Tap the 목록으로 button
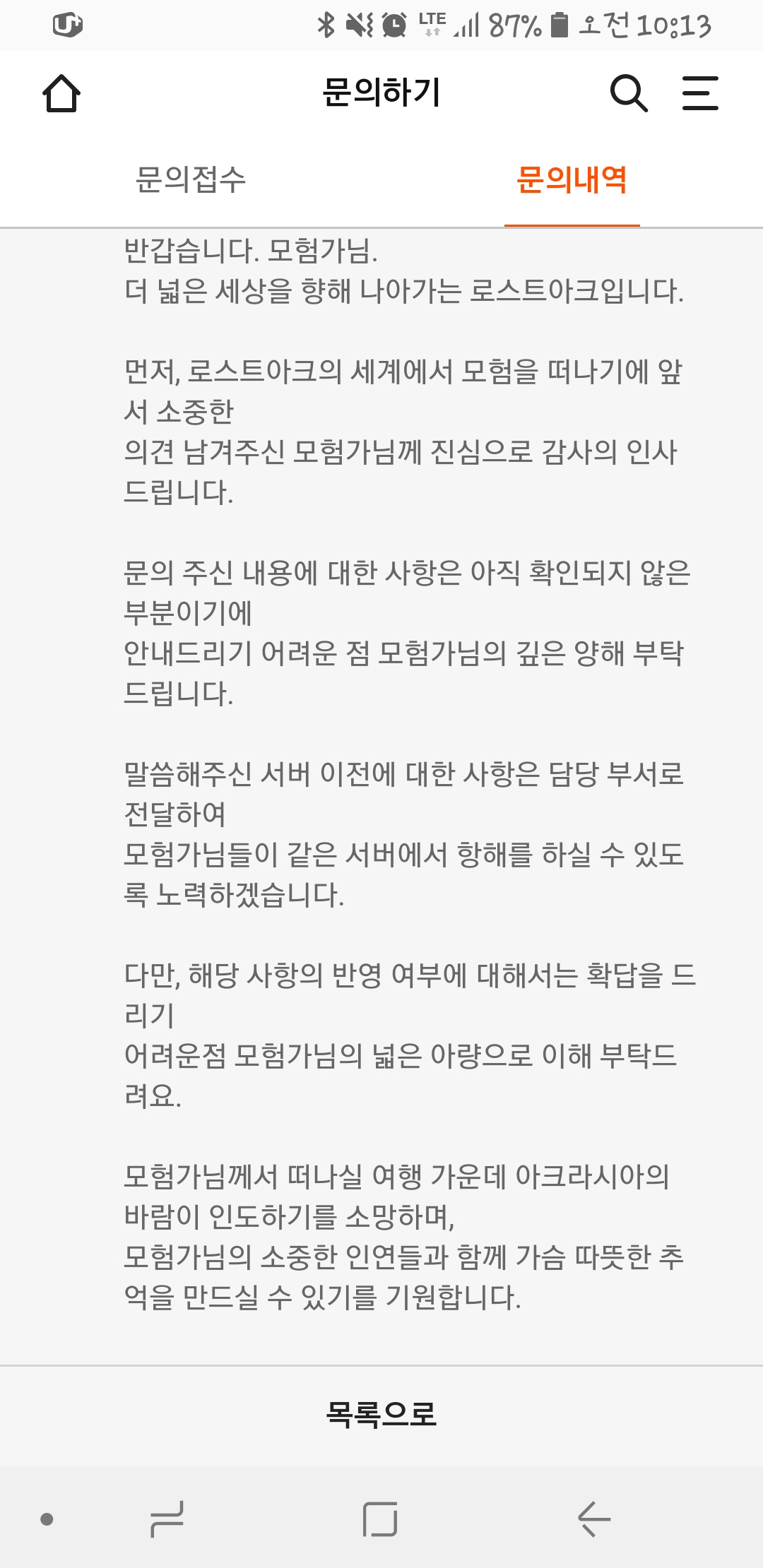This screenshot has height=1568, width=763. (381, 1414)
